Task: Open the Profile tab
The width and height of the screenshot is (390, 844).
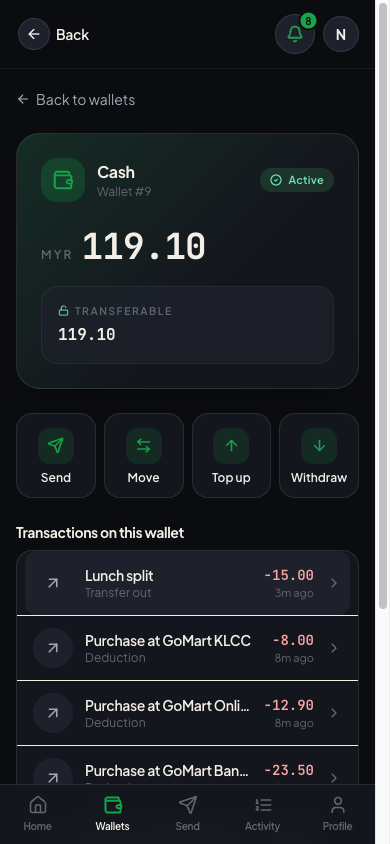Action: (337, 814)
